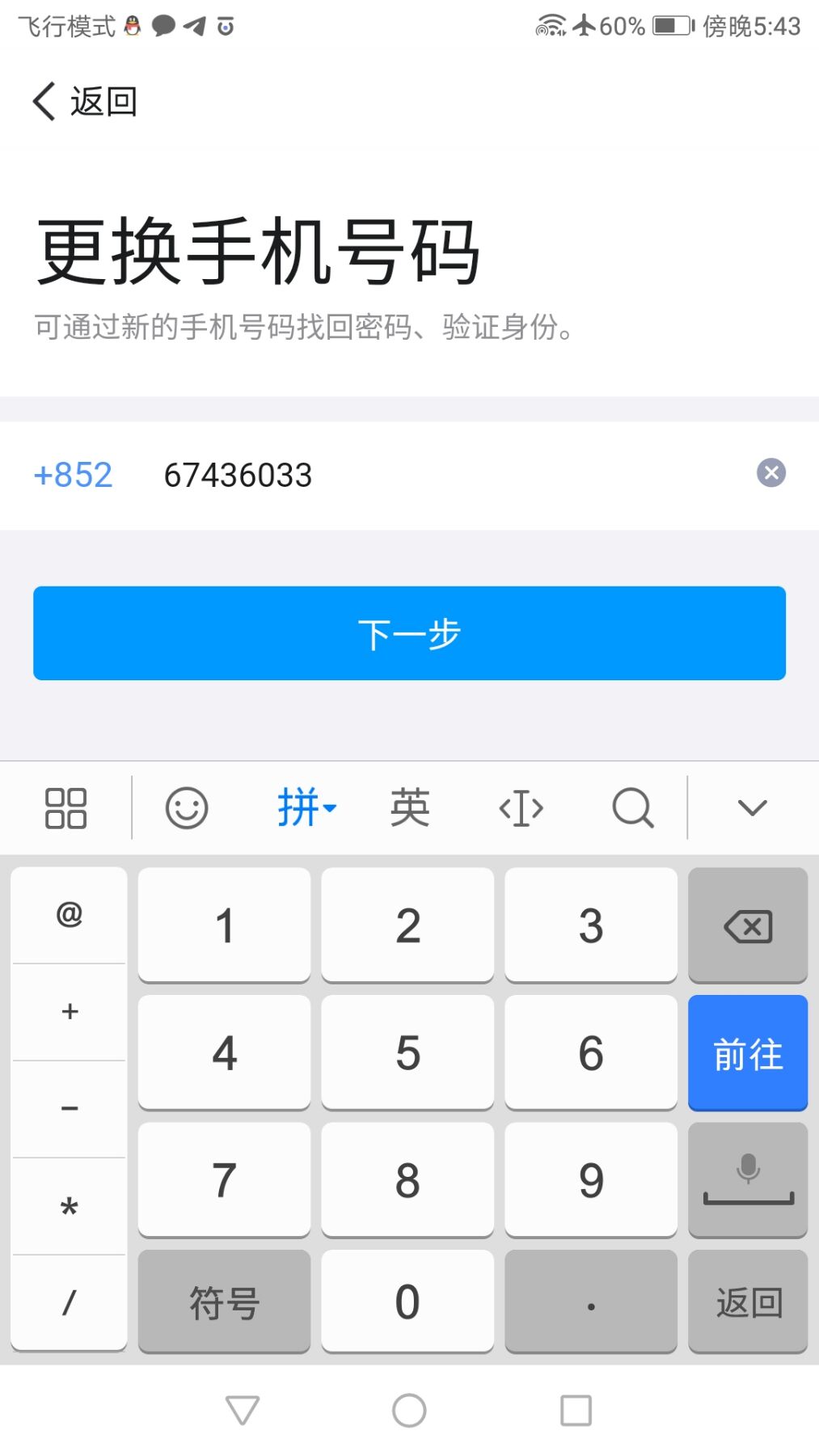819x1456 pixels.
Task: Open the keyboard grid menu
Action: [65, 808]
